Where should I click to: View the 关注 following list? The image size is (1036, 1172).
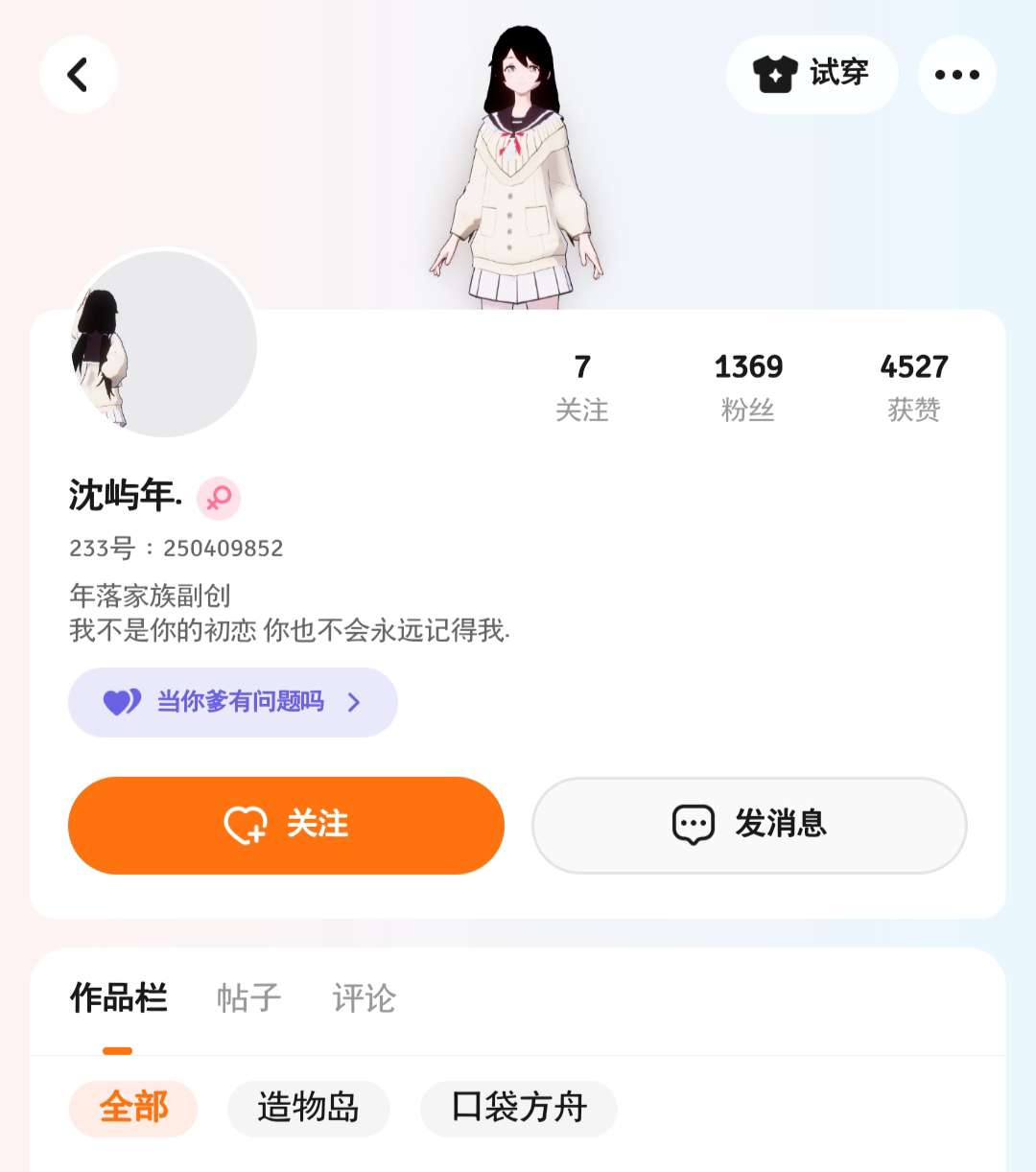[x=582, y=388]
